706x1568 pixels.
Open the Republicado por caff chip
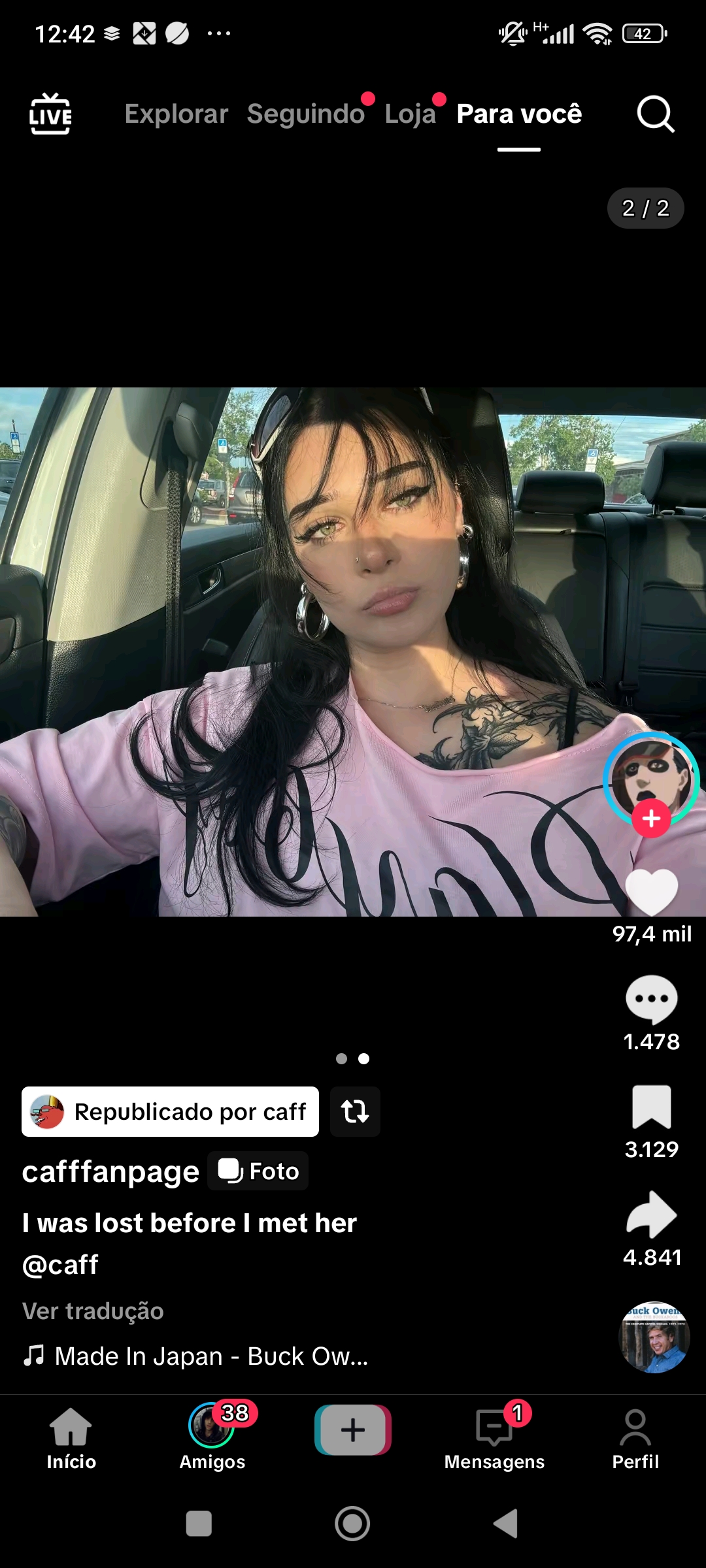coord(170,1111)
